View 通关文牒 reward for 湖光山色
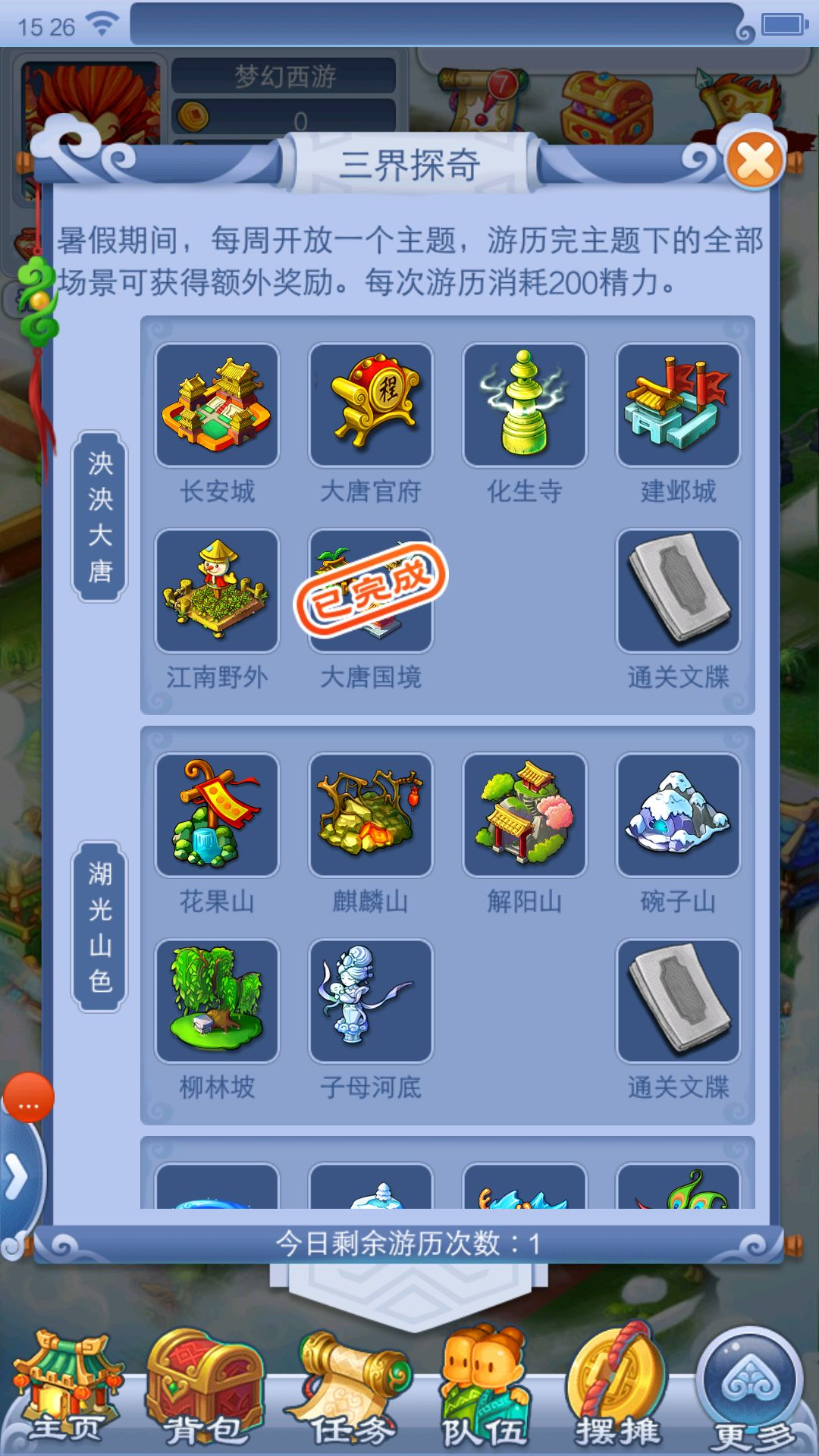The width and height of the screenshot is (819, 1456). click(x=678, y=1000)
